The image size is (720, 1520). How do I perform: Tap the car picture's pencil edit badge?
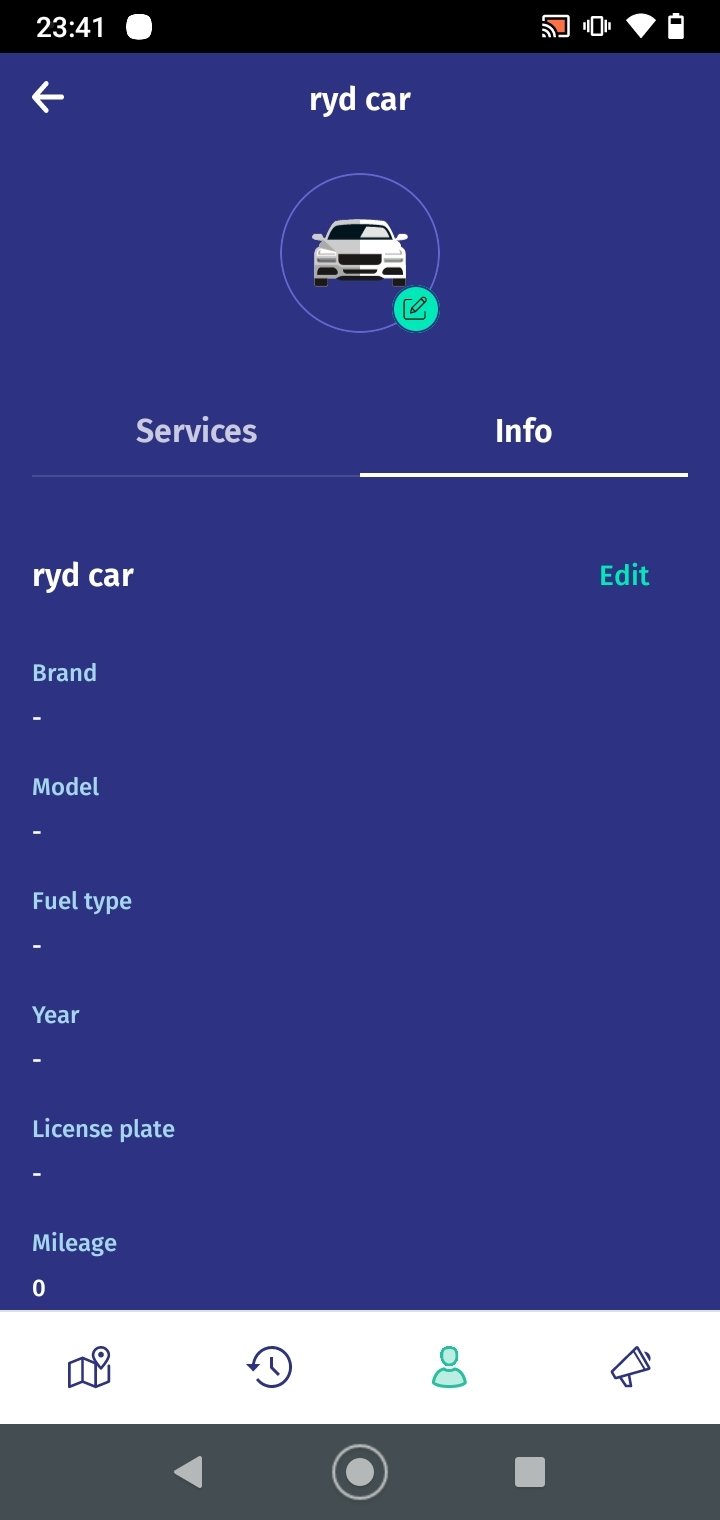click(x=415, y=308)
